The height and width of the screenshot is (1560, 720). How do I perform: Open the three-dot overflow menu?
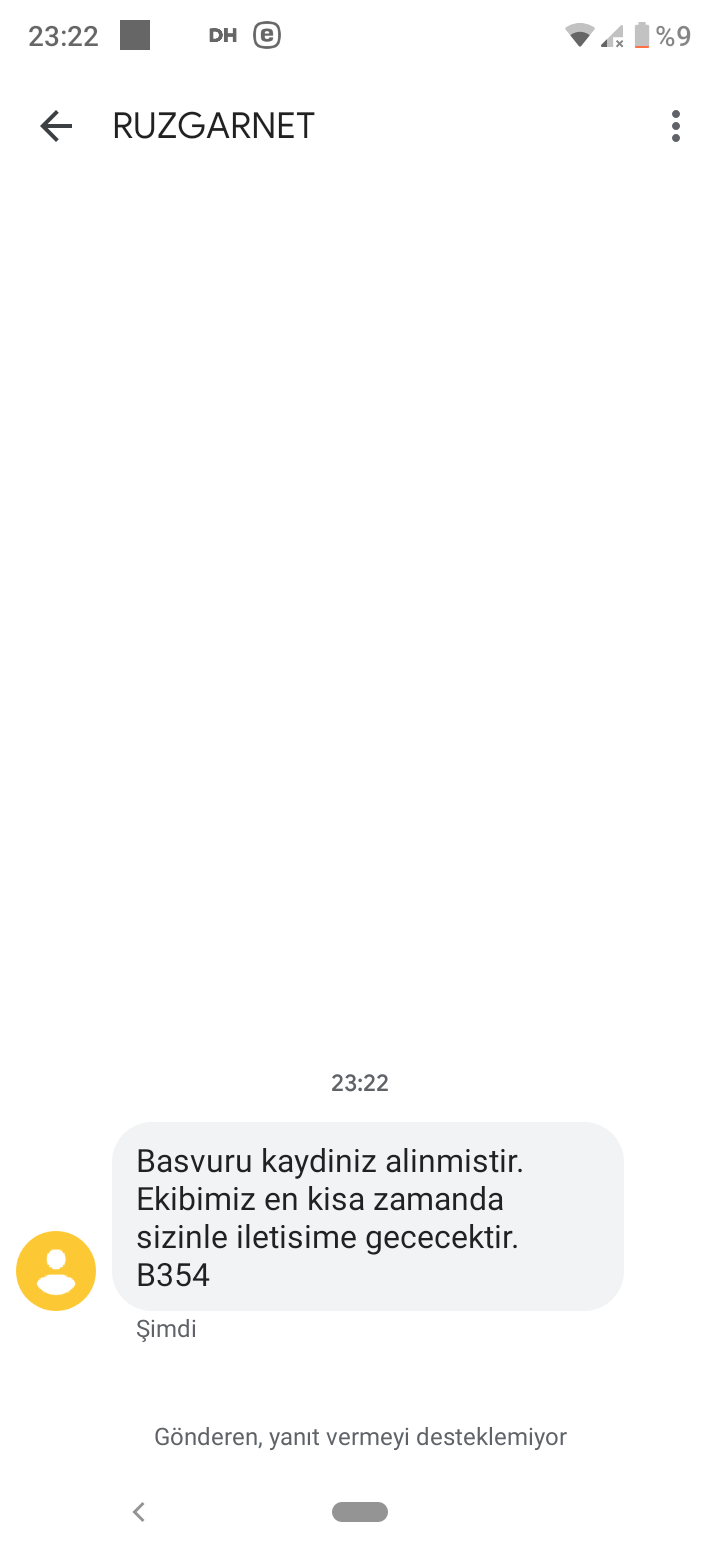click(x=676, y=126)
